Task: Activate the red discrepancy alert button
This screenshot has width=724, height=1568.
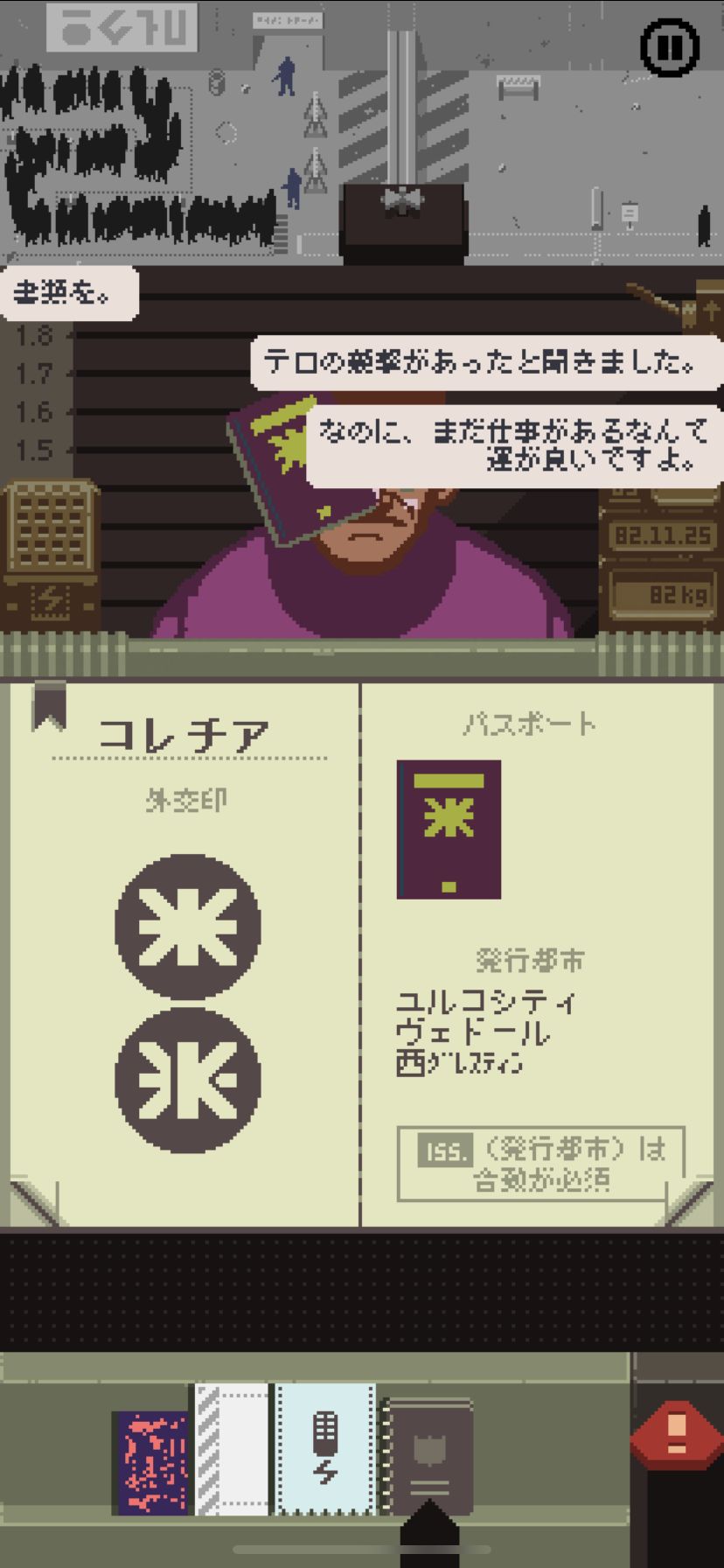Action: pos(677,1435)
